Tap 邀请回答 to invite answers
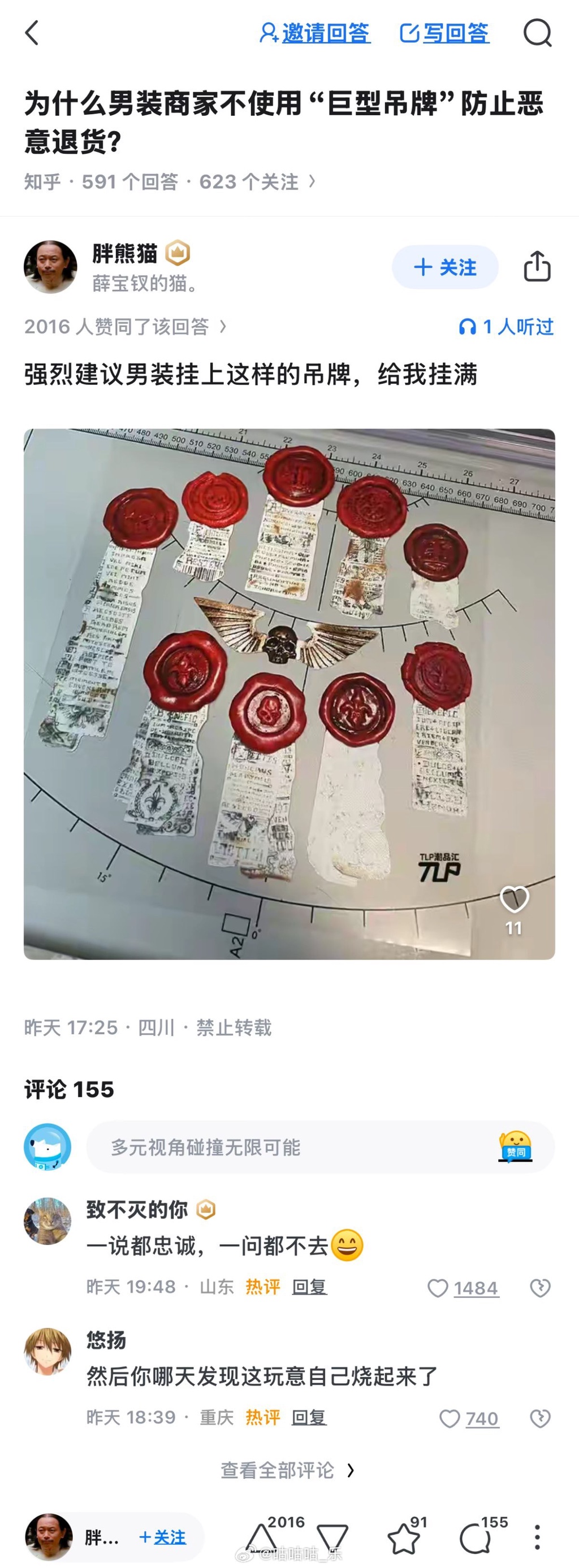 315,33
